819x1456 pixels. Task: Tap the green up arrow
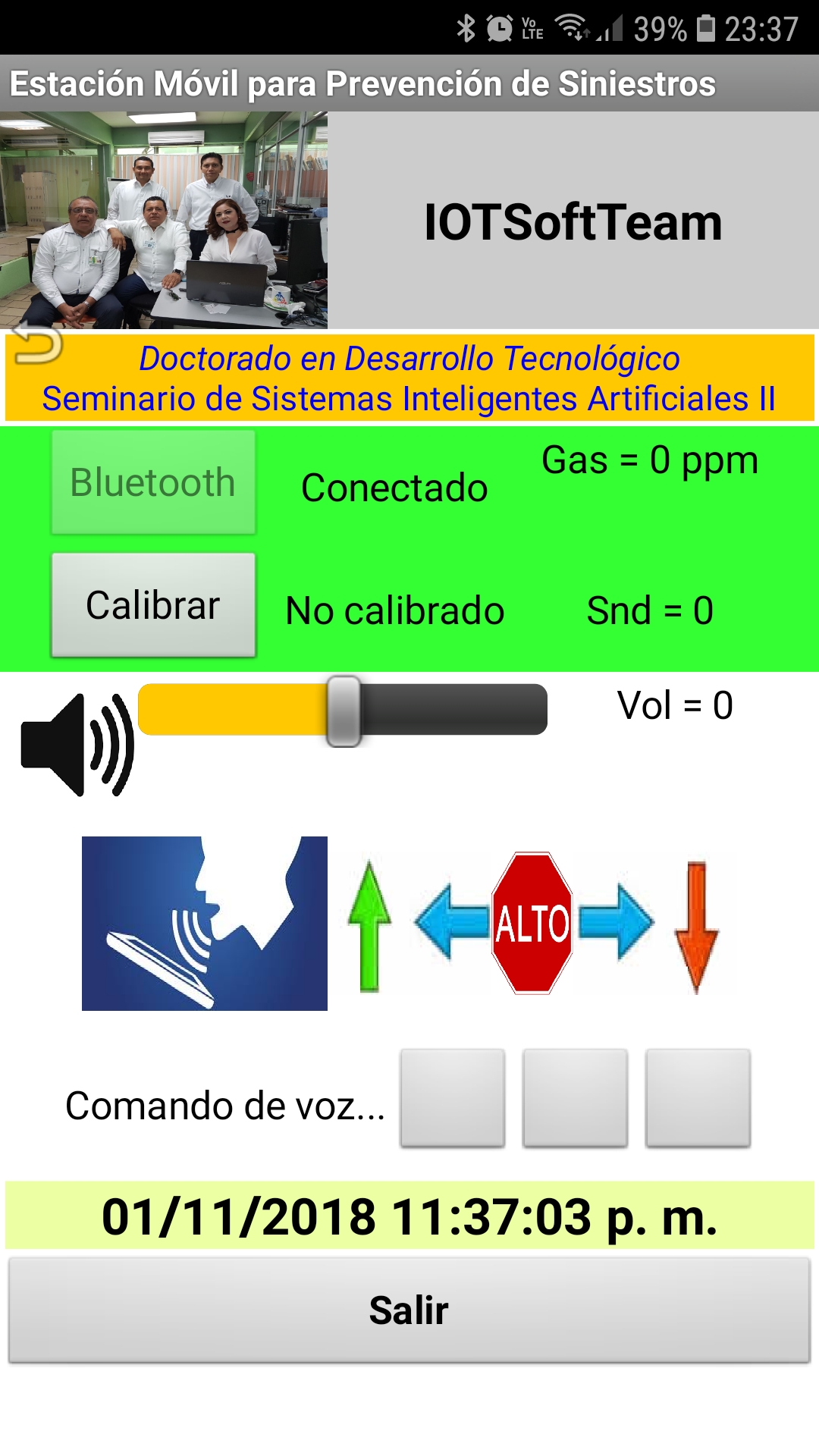(369, 925)
